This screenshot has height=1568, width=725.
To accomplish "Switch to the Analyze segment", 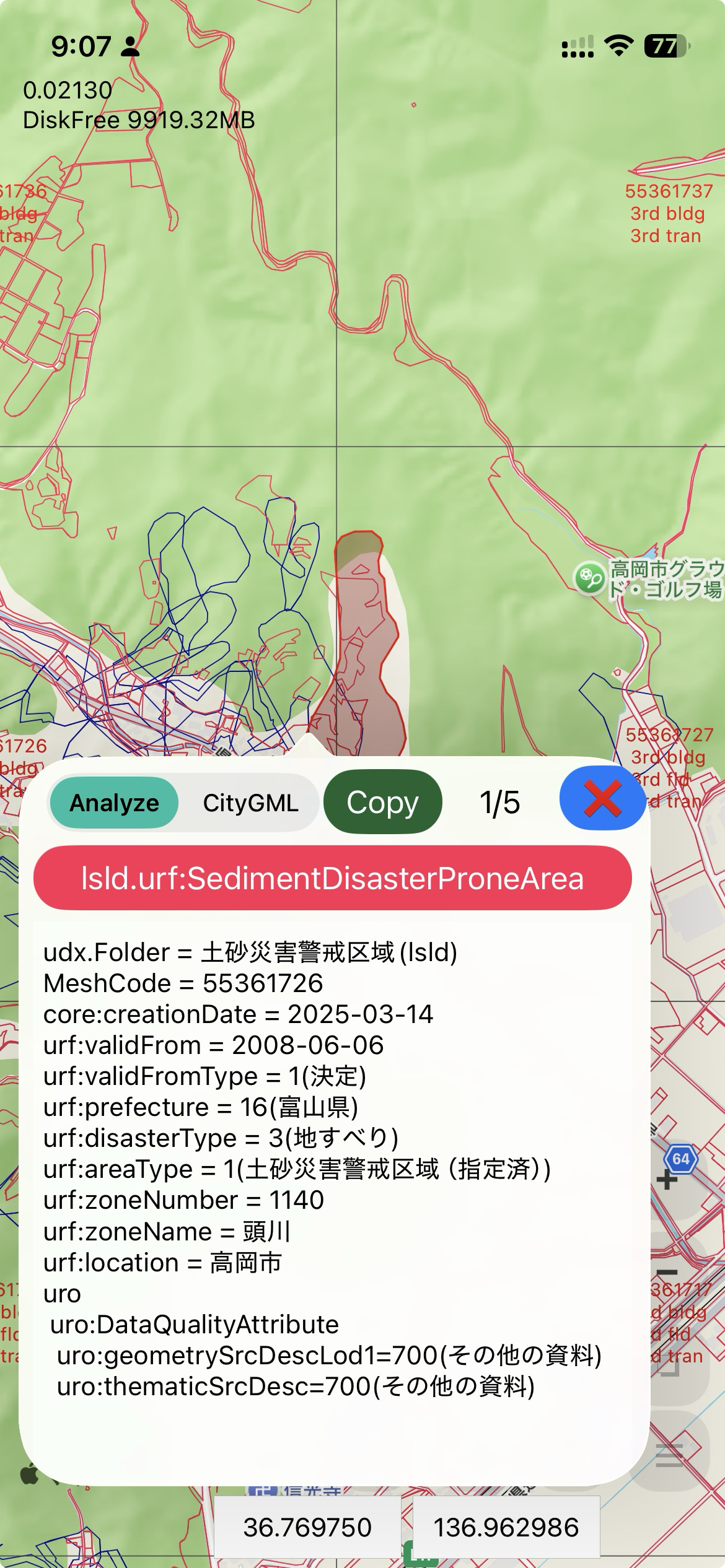I will click(114, 803).
